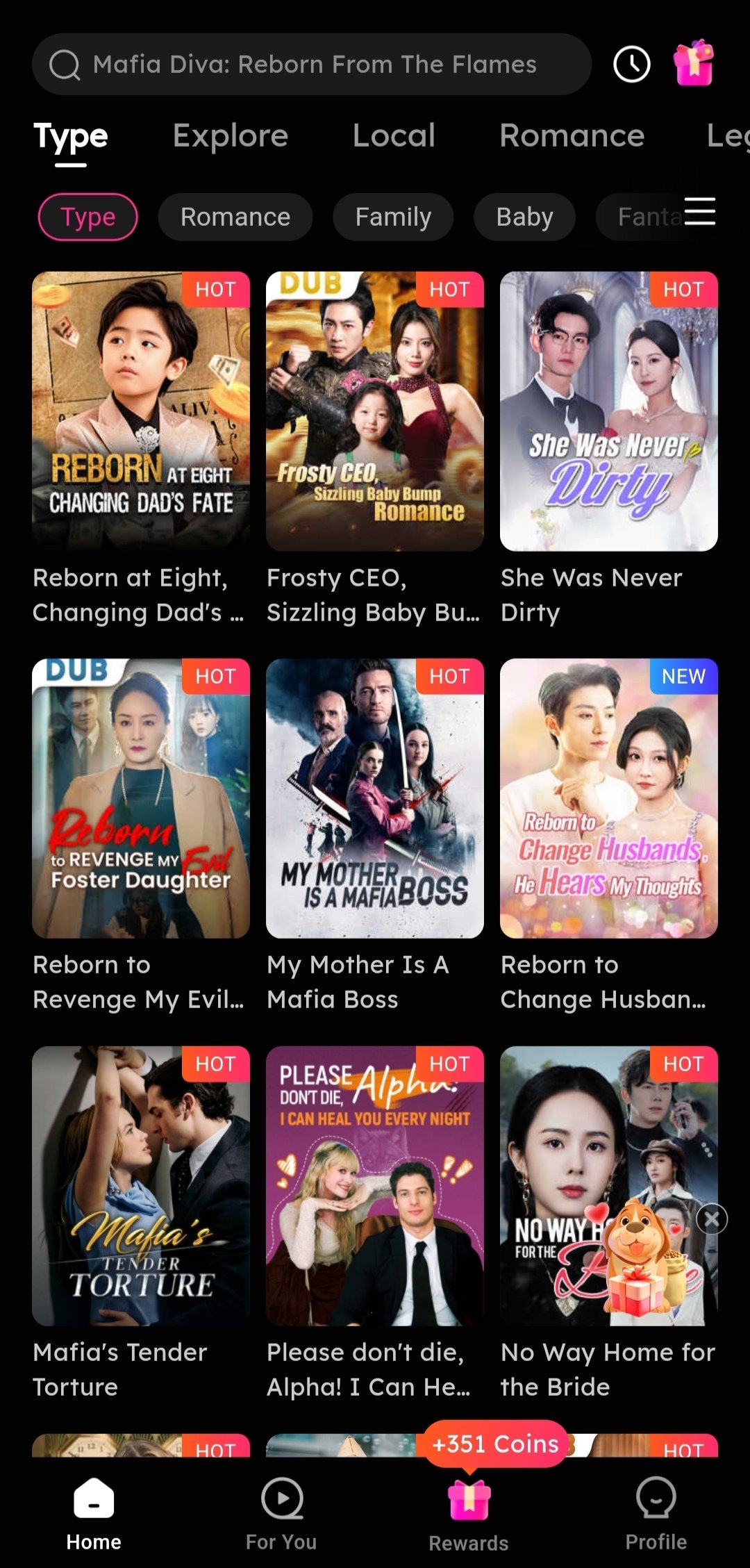The width and height of the screenshot is (750, 1568).
Task: Open My Mother Is A Mafia Boss
Action: coord(375,798)
